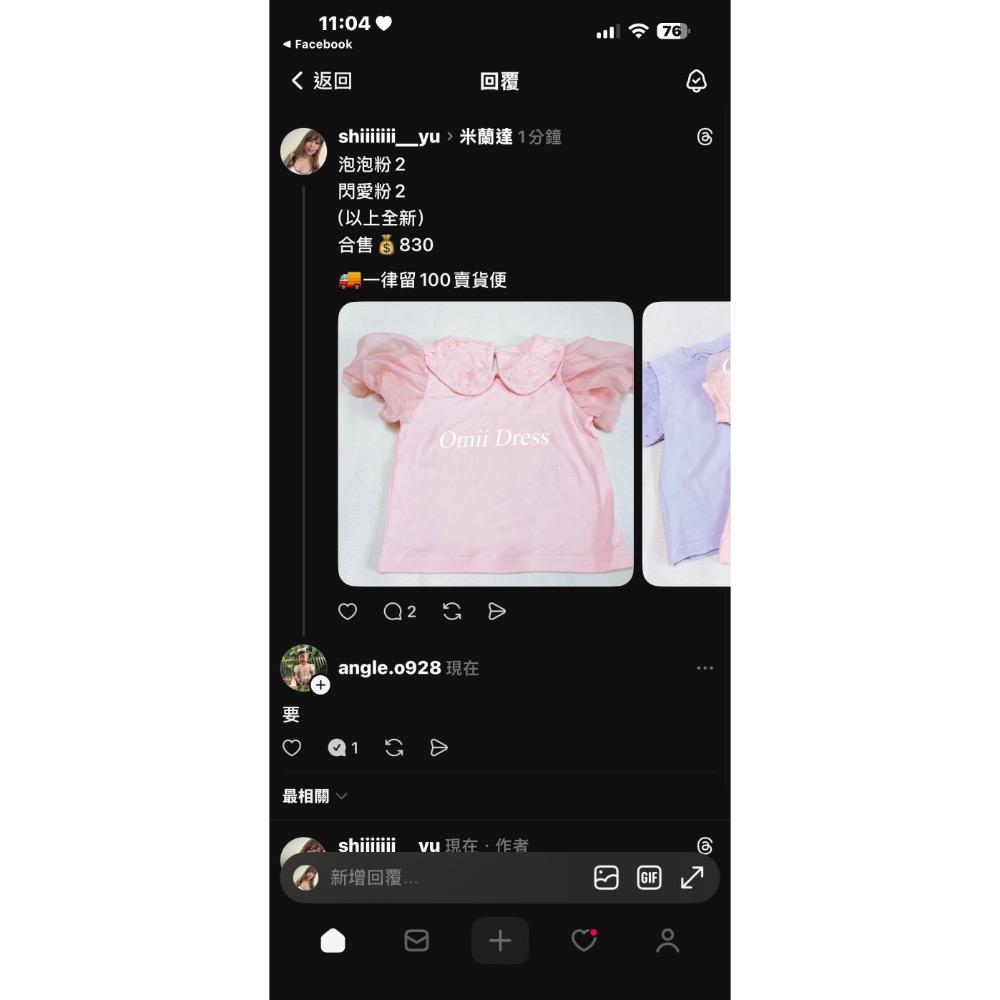Viewport: 1000px width, 1000px height.
Task: Share shiiiiiii__yu's post
Action: pos(497,612)
